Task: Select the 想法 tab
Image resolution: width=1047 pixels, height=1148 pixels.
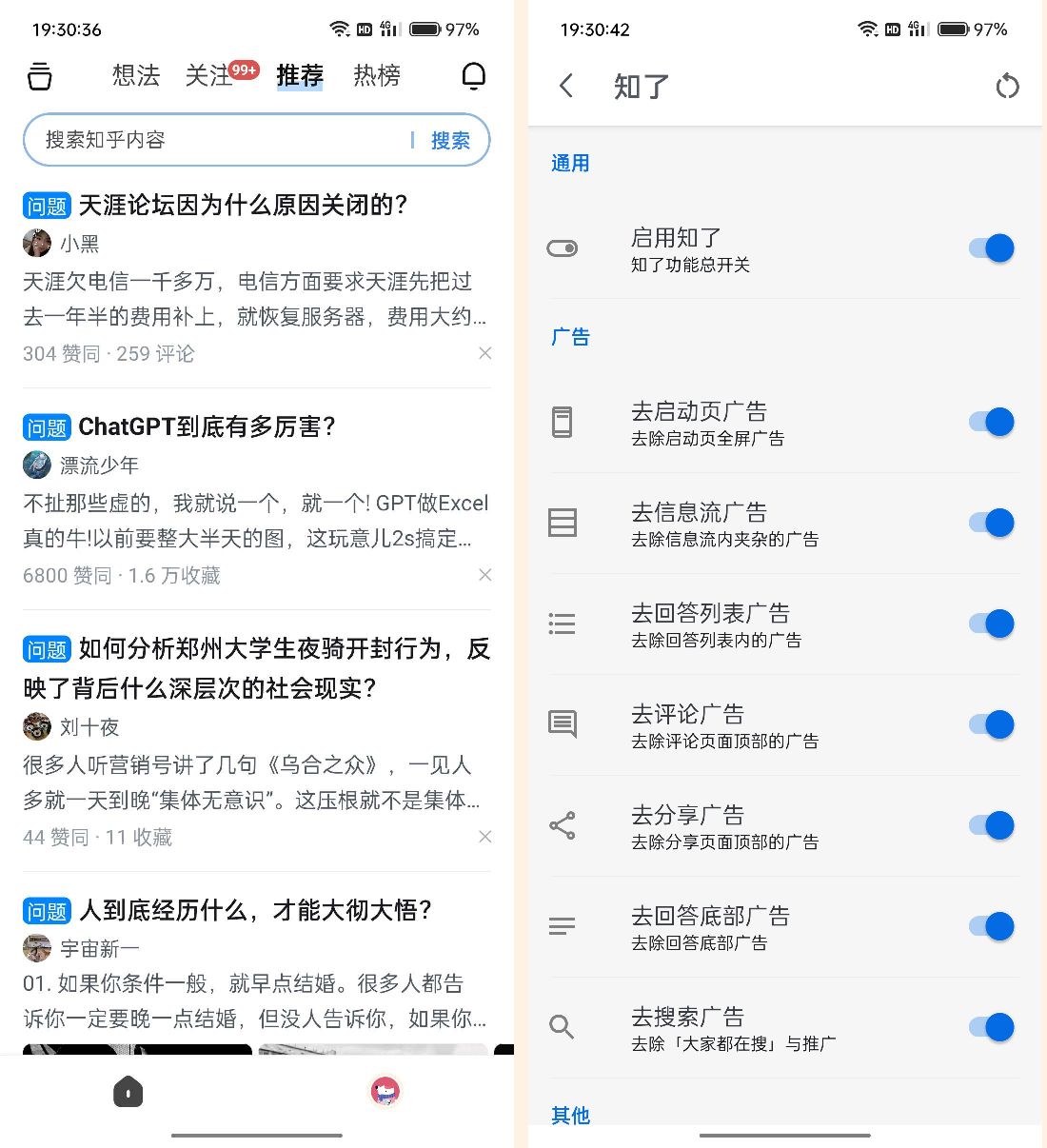Action: tap(134, 76)
